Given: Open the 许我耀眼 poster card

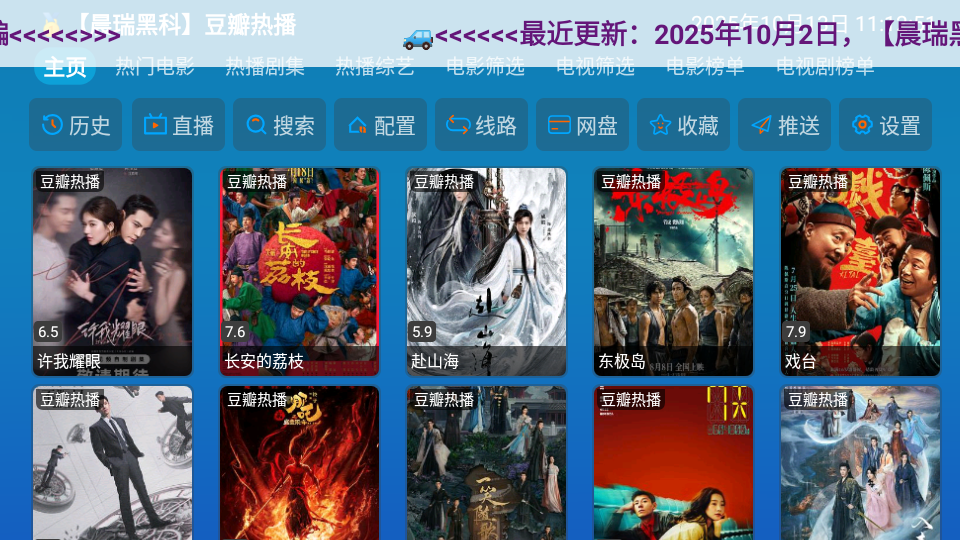Looking at the screenshot, I should 112,270.
